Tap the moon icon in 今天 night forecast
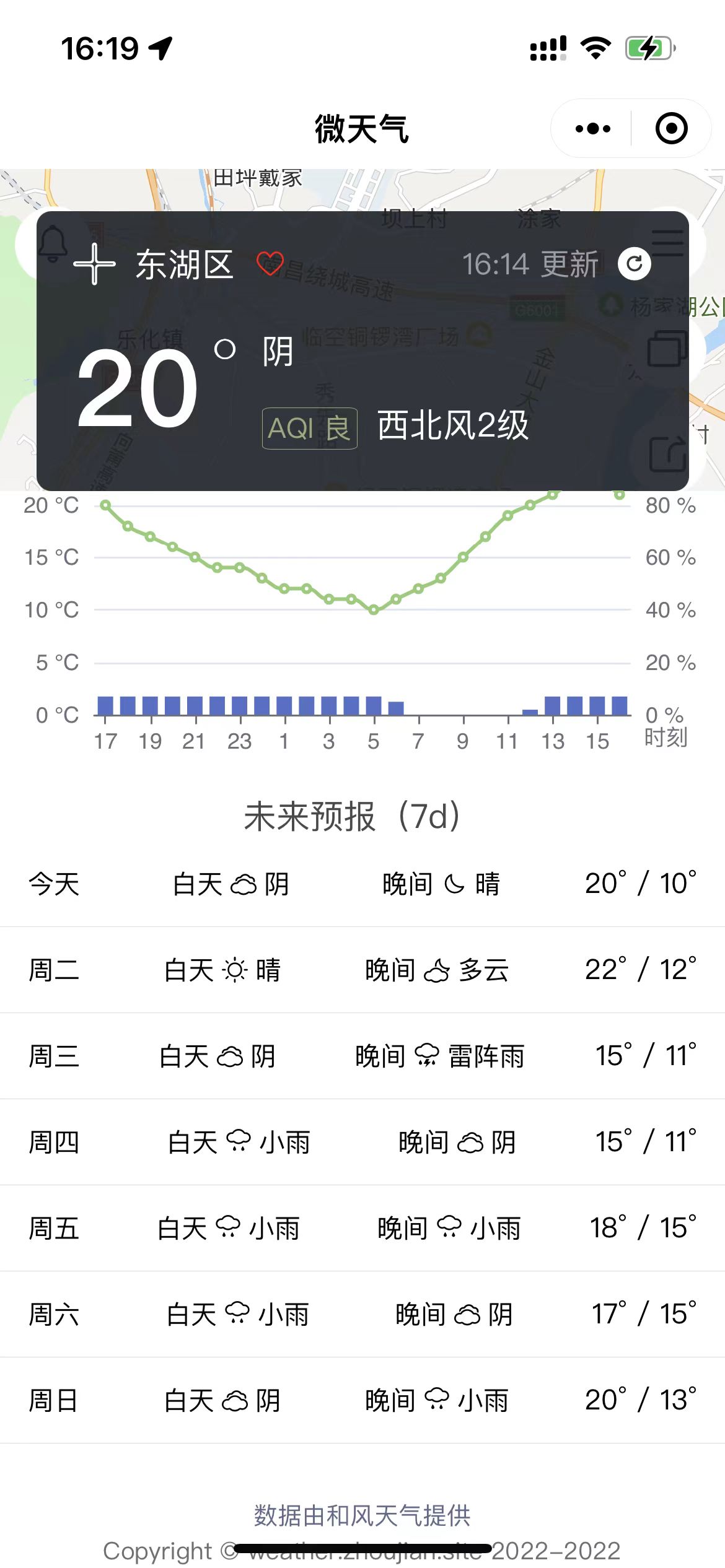Image resolution: width=725 pixels, height=1568 pixels. click(x=454, y=884)
